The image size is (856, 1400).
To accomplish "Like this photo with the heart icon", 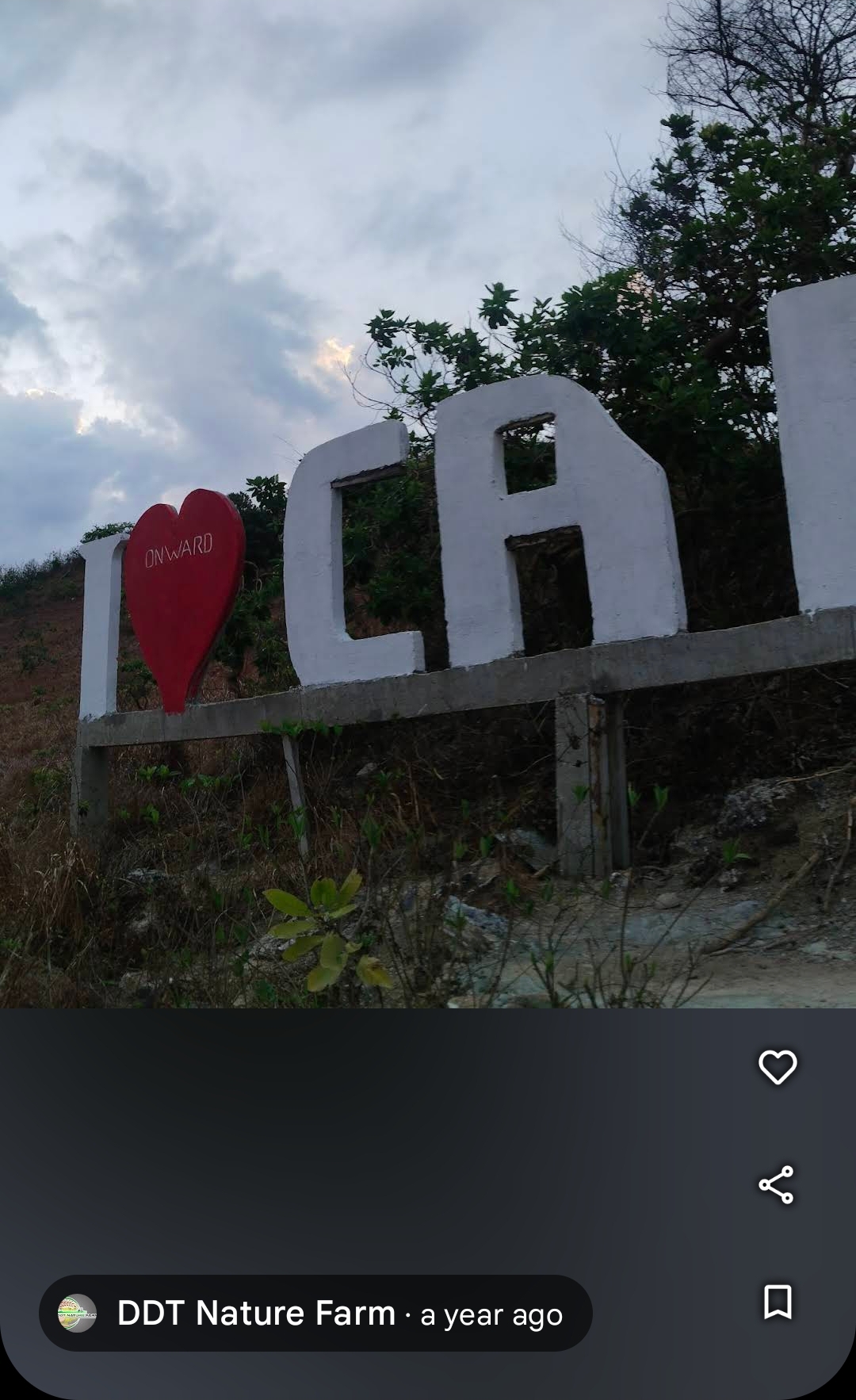I will point(778,1066).
